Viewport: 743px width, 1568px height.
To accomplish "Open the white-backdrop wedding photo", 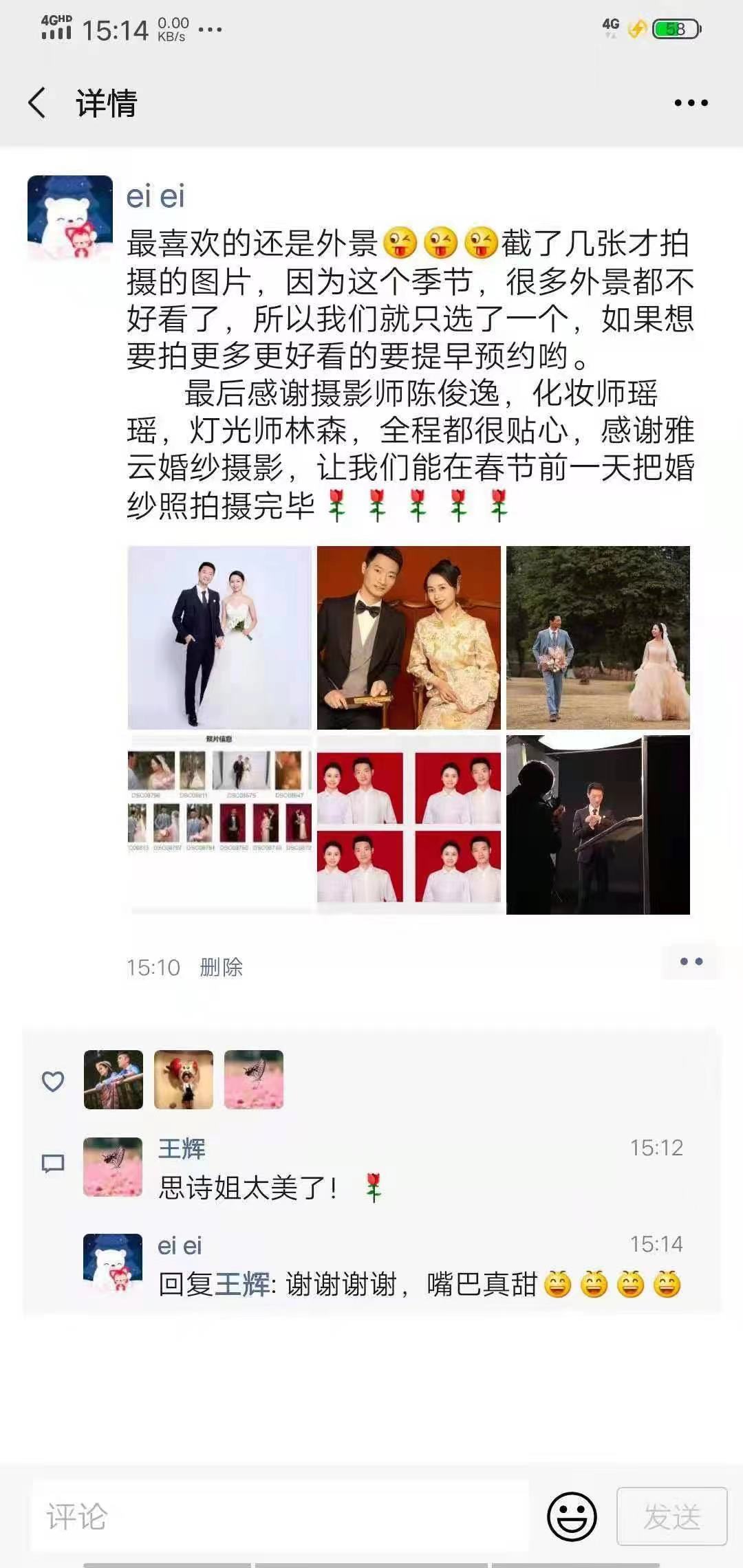I will click(x=219, y=638).
